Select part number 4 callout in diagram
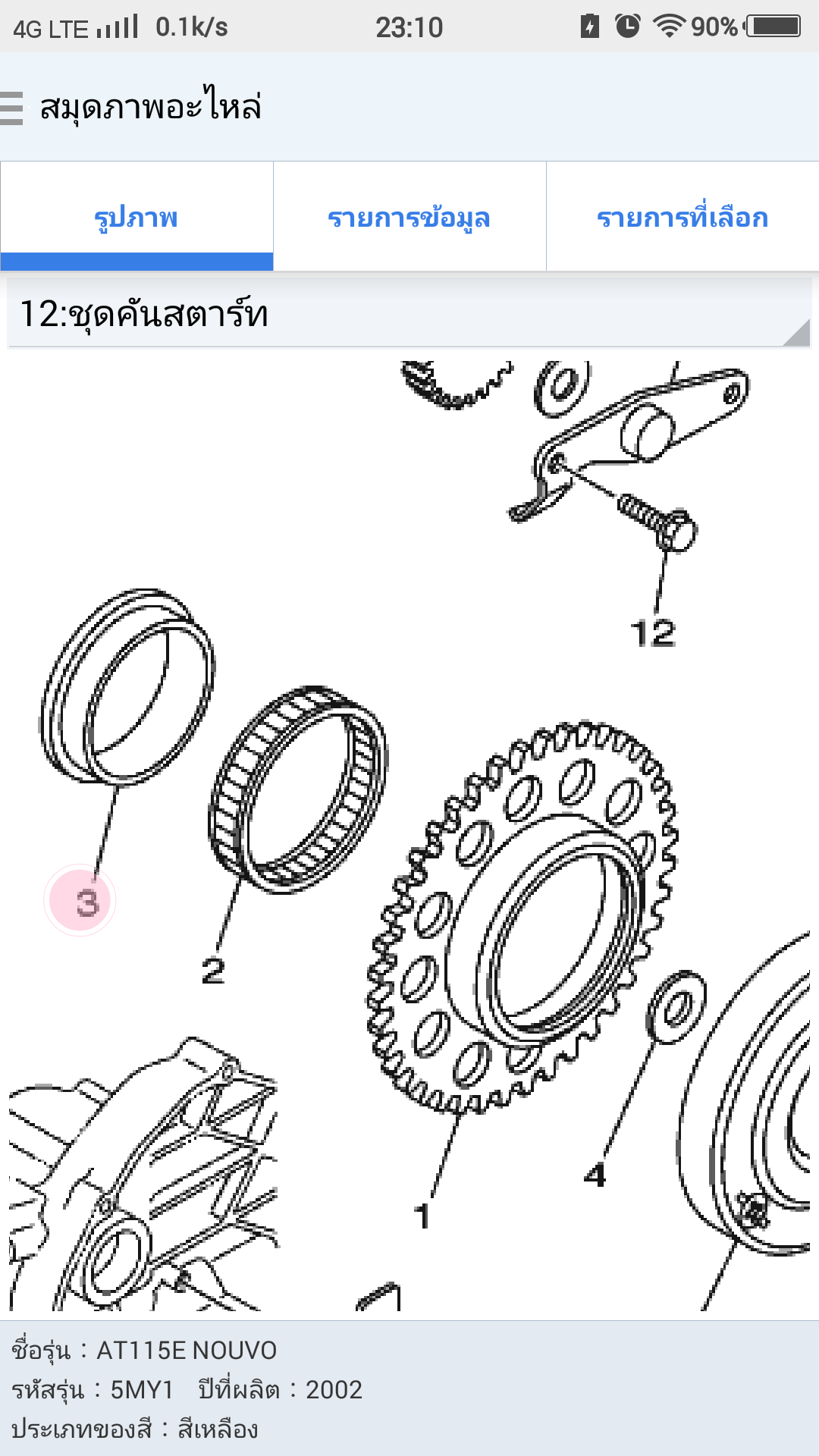Viewport: 819px width, 1456px height. 595,1175
